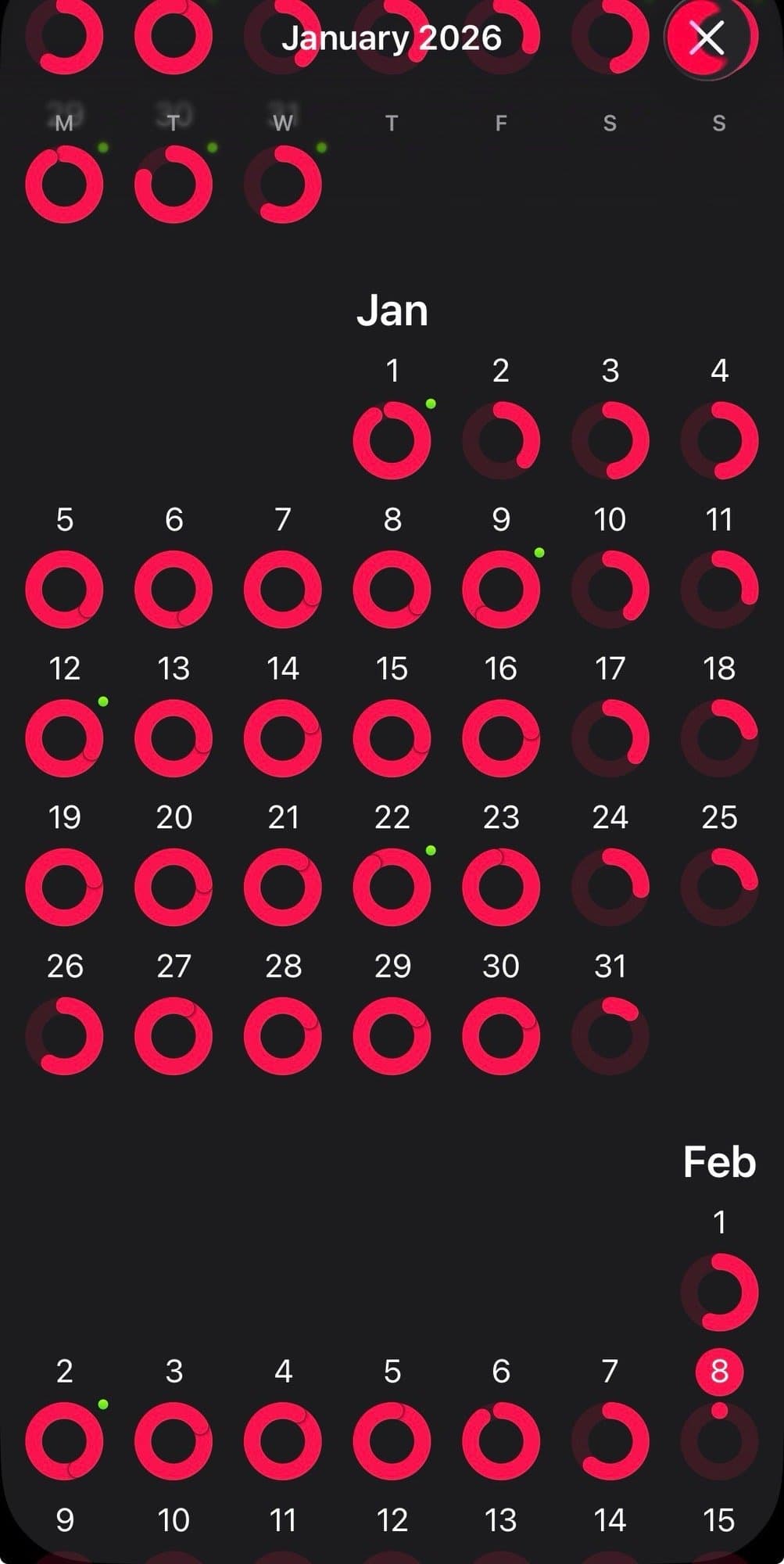Screen dimensions: 784x1564
Task: Close the activity calendar view
Action: click(707, 38)
